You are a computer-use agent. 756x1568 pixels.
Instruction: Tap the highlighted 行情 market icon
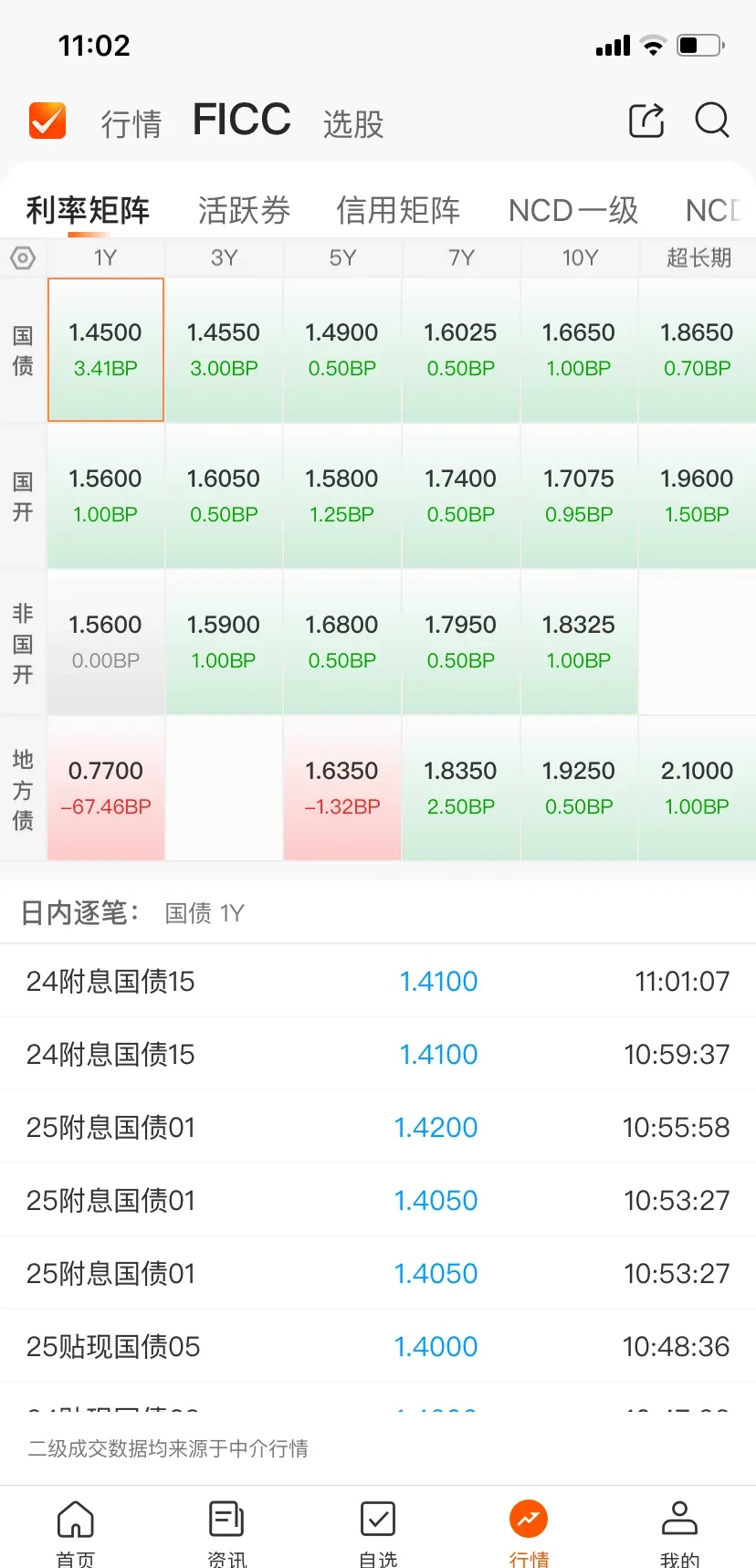point(529,1530)
